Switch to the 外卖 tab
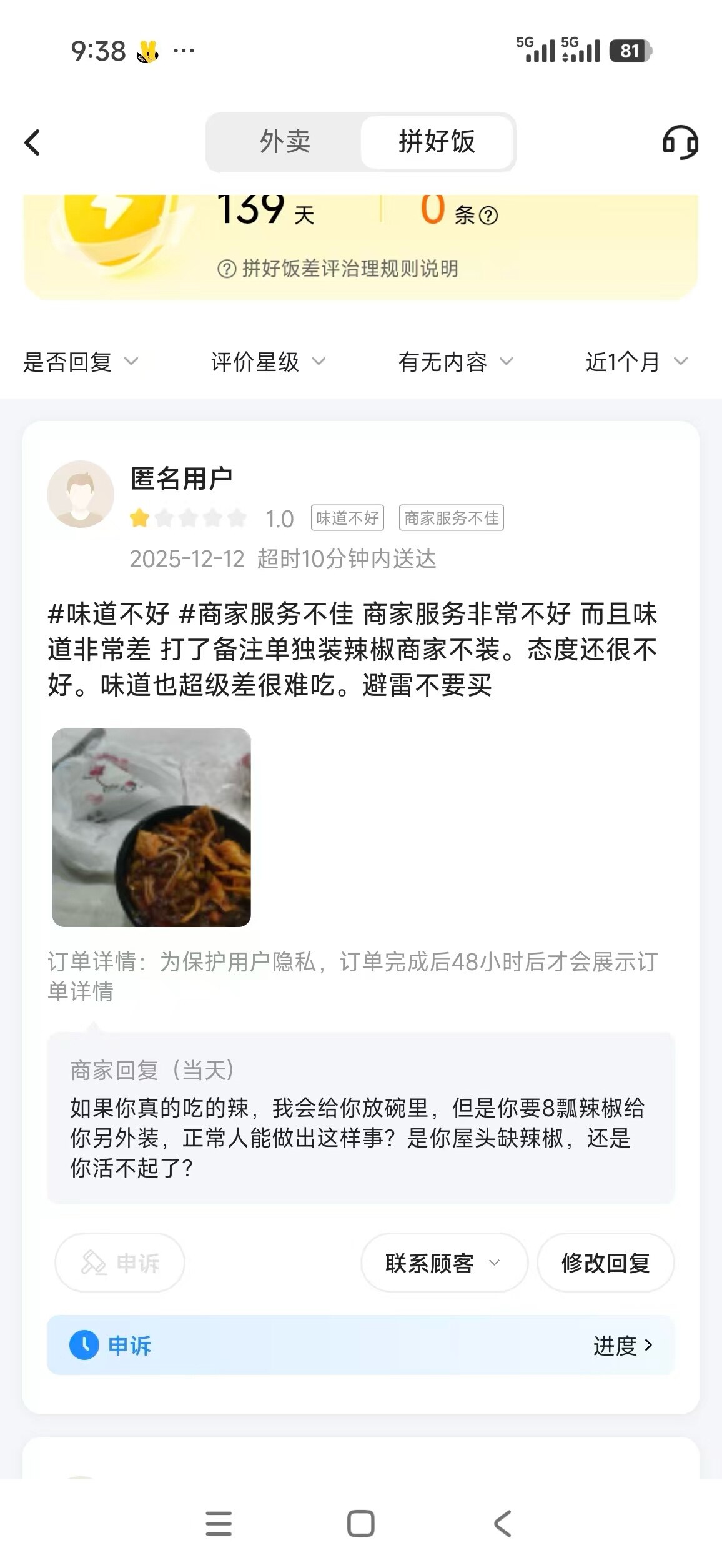 [285, 142]
